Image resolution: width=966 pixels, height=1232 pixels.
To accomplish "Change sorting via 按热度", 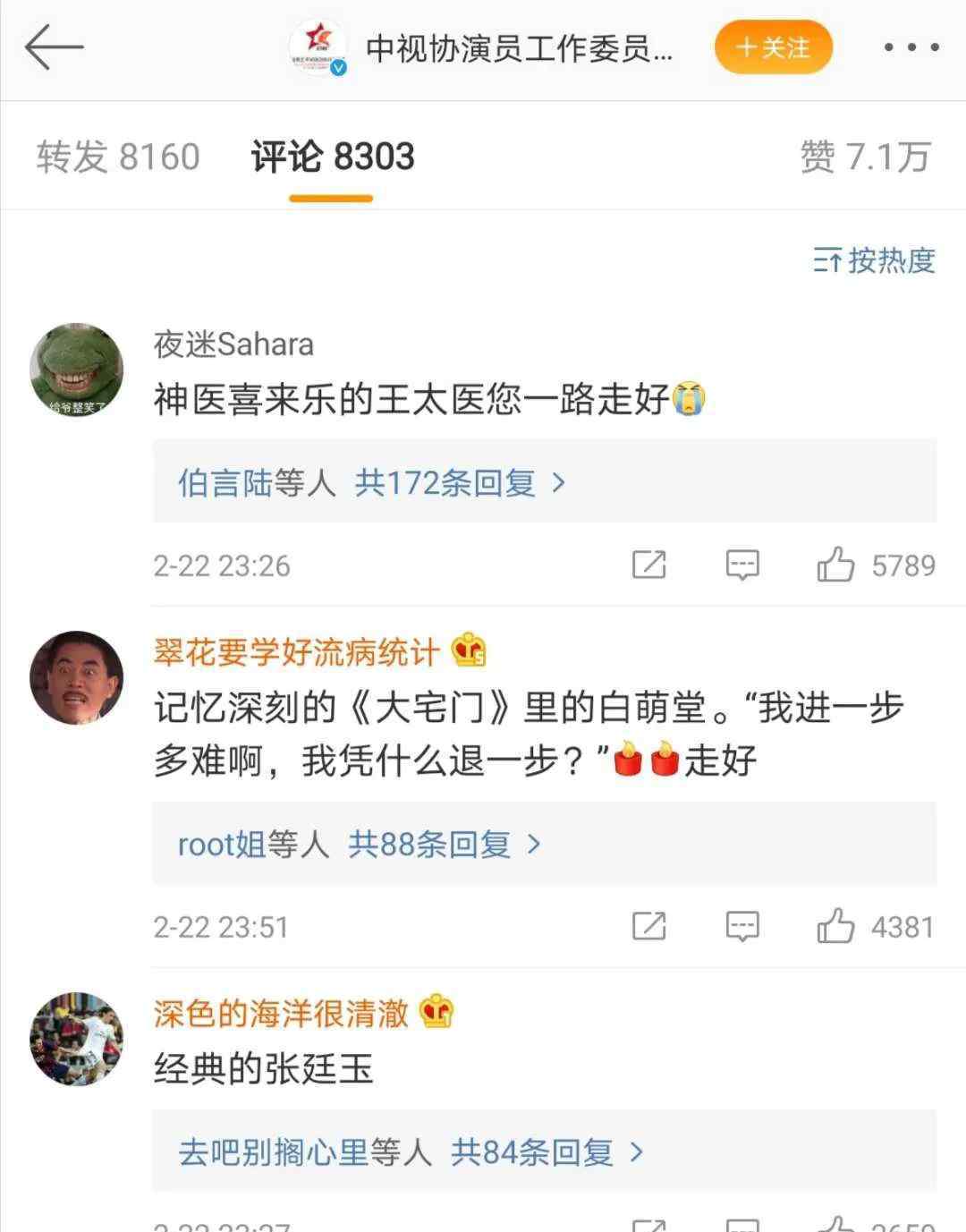I will [x=874, y=260].
